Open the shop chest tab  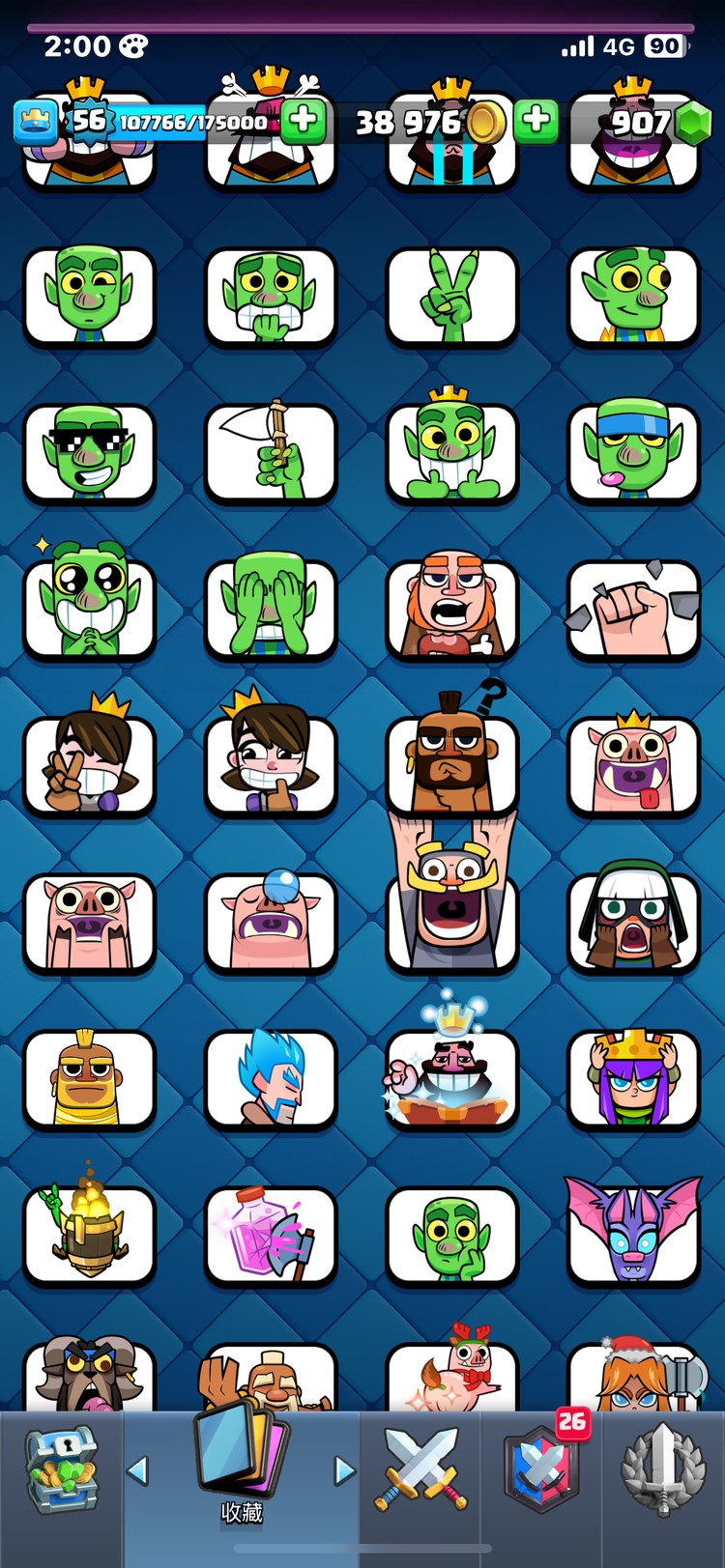[x=61, y=1470]
